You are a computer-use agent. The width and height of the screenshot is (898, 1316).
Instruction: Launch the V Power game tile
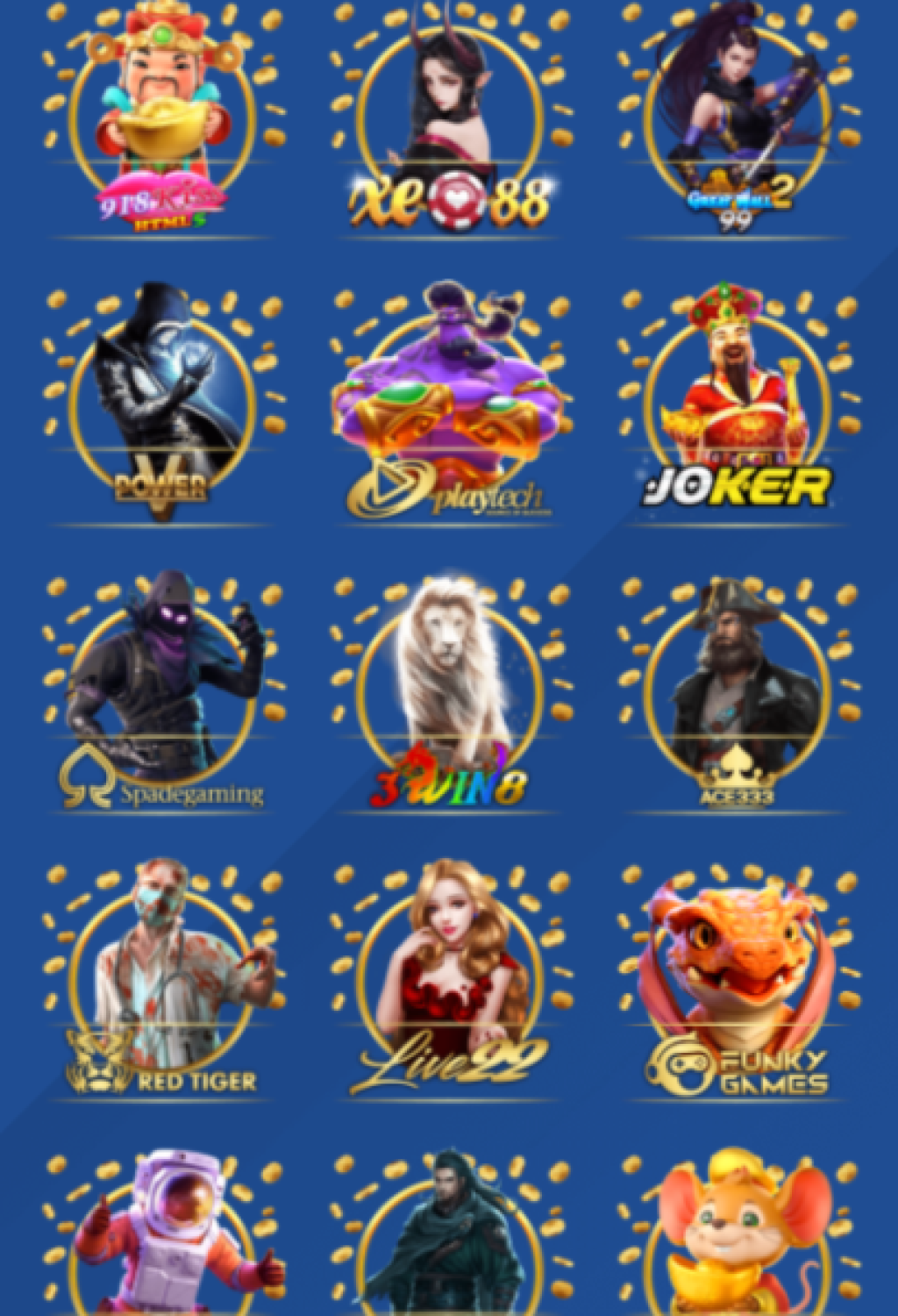point(161,404)
